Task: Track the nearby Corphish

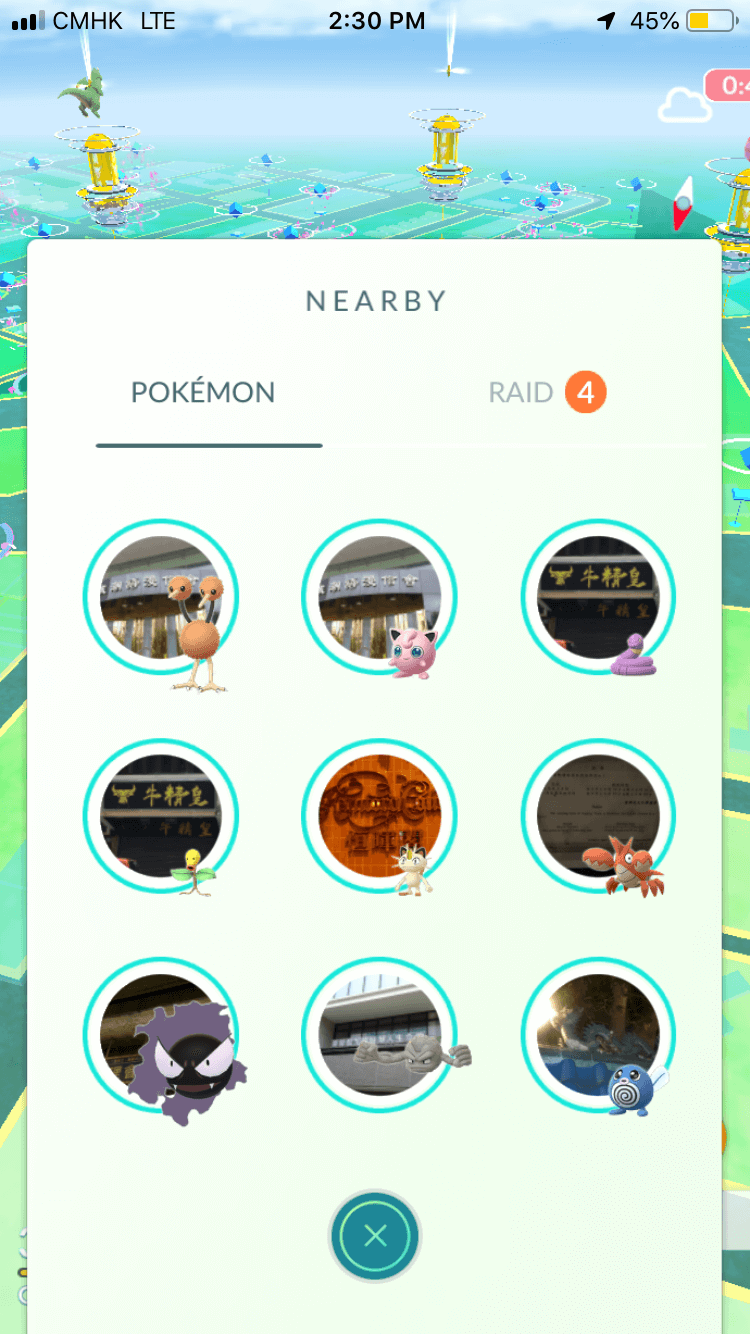Action: pos(598,817)
